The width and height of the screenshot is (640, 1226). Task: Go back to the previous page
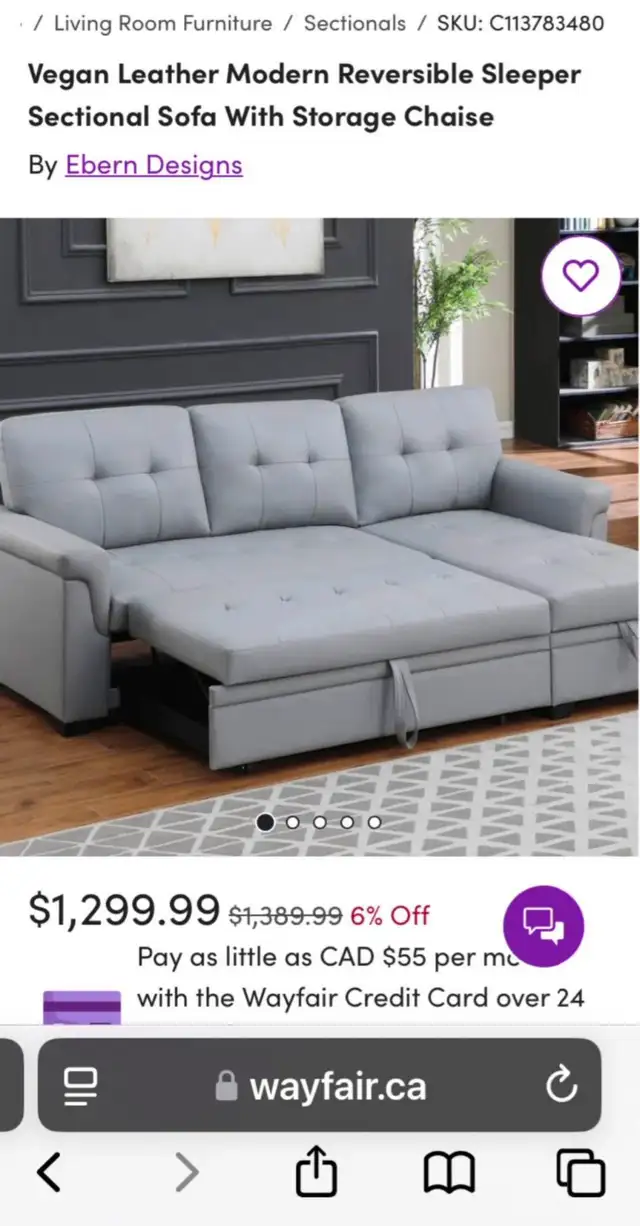49,1172
